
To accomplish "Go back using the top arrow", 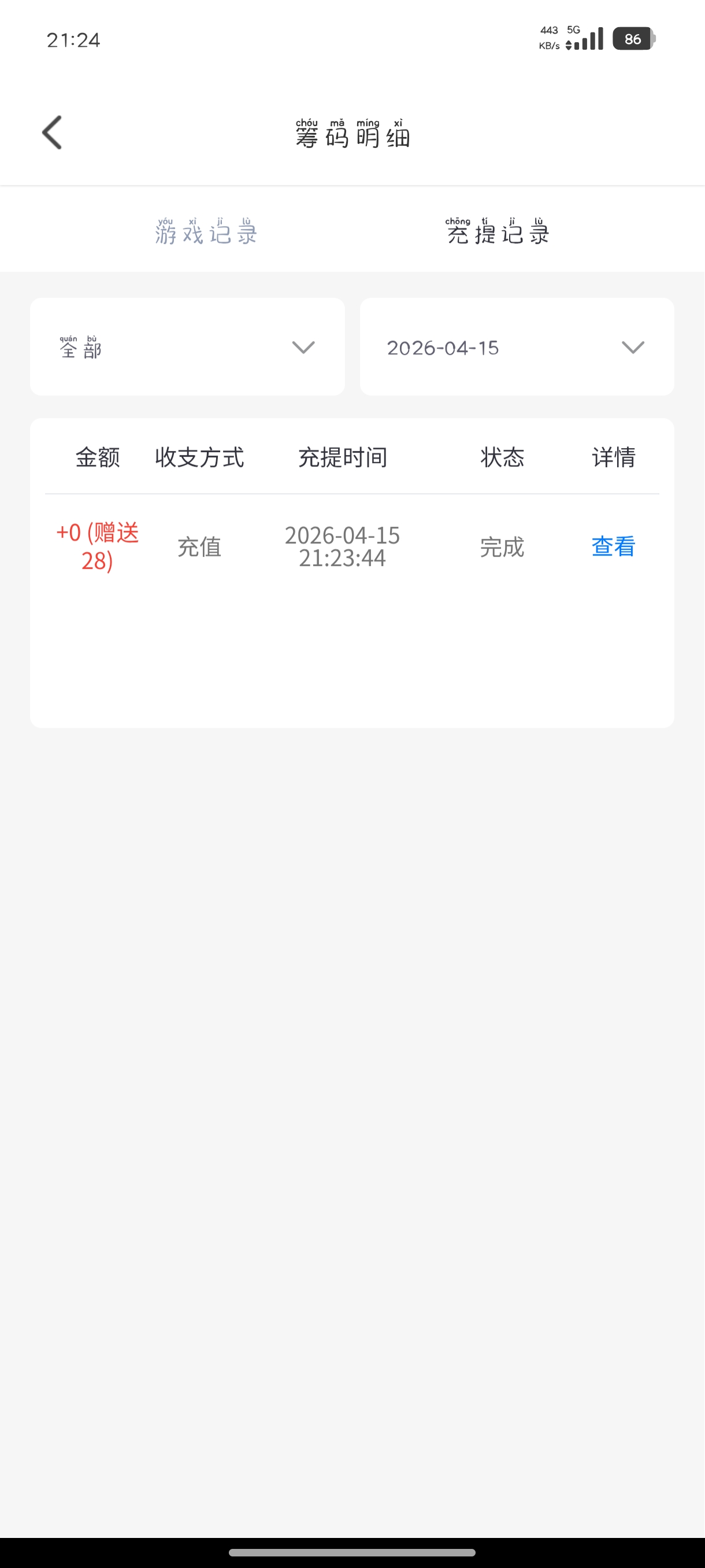I will 53,133.
